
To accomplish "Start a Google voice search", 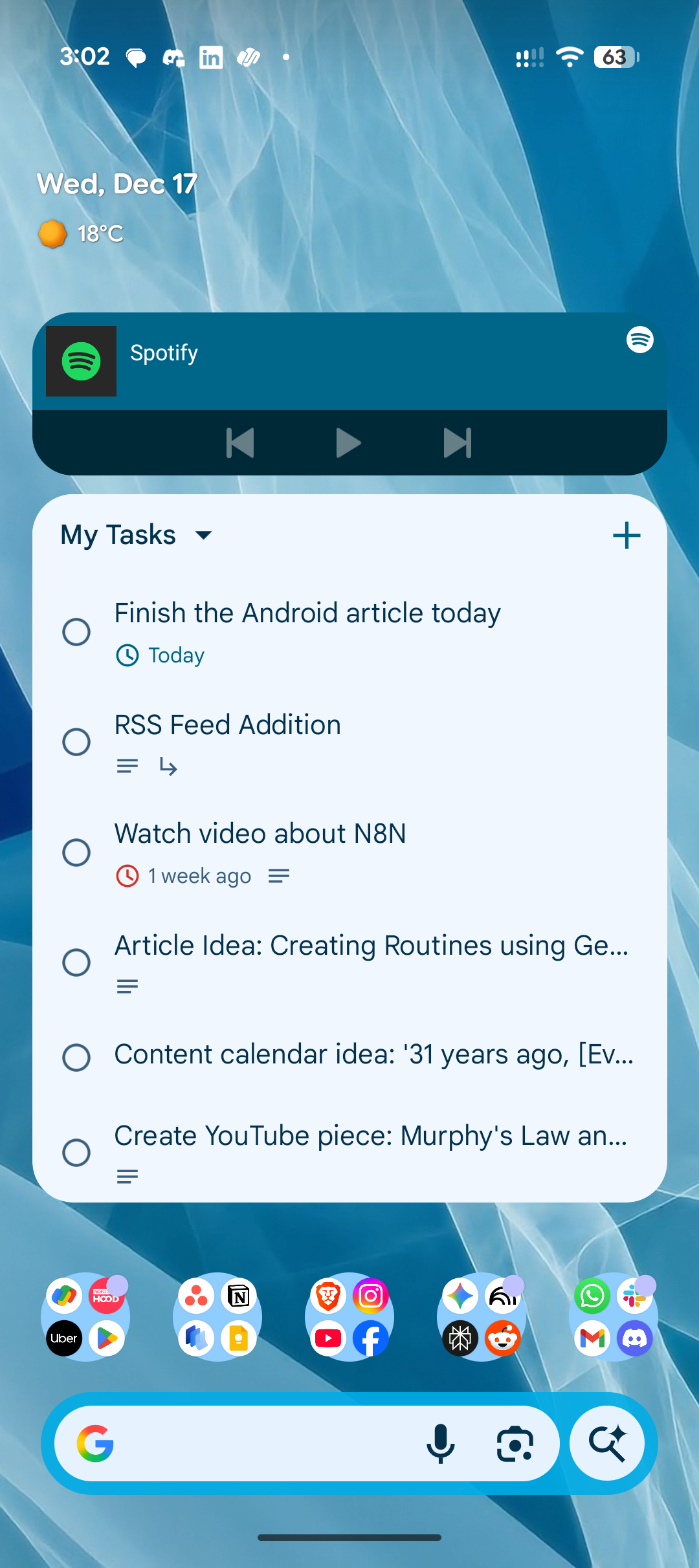I will [x=442, y=1443].
